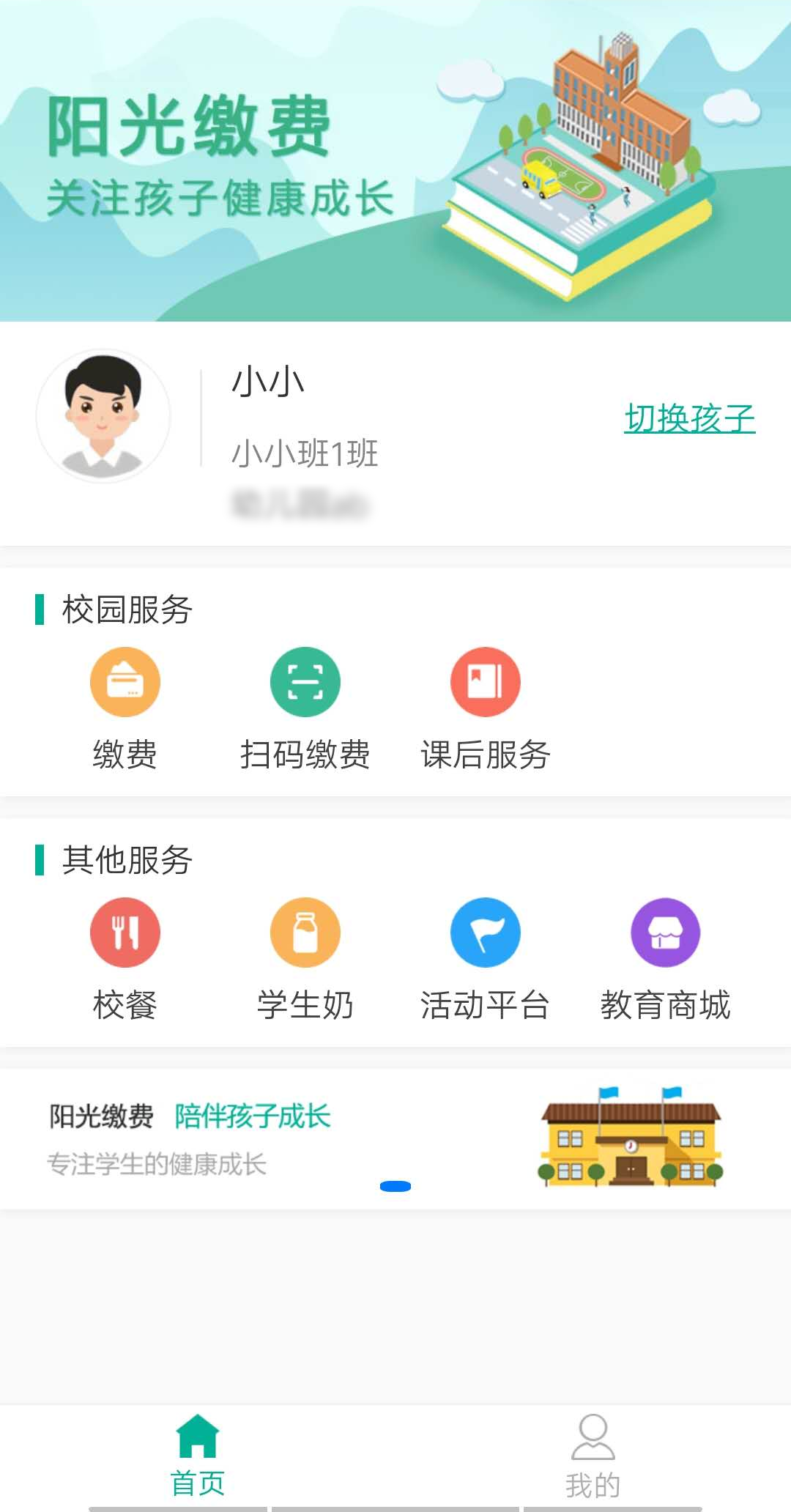Open the 阳光缴费 陪伴孩子成长 banner

tap(395, 1138)
